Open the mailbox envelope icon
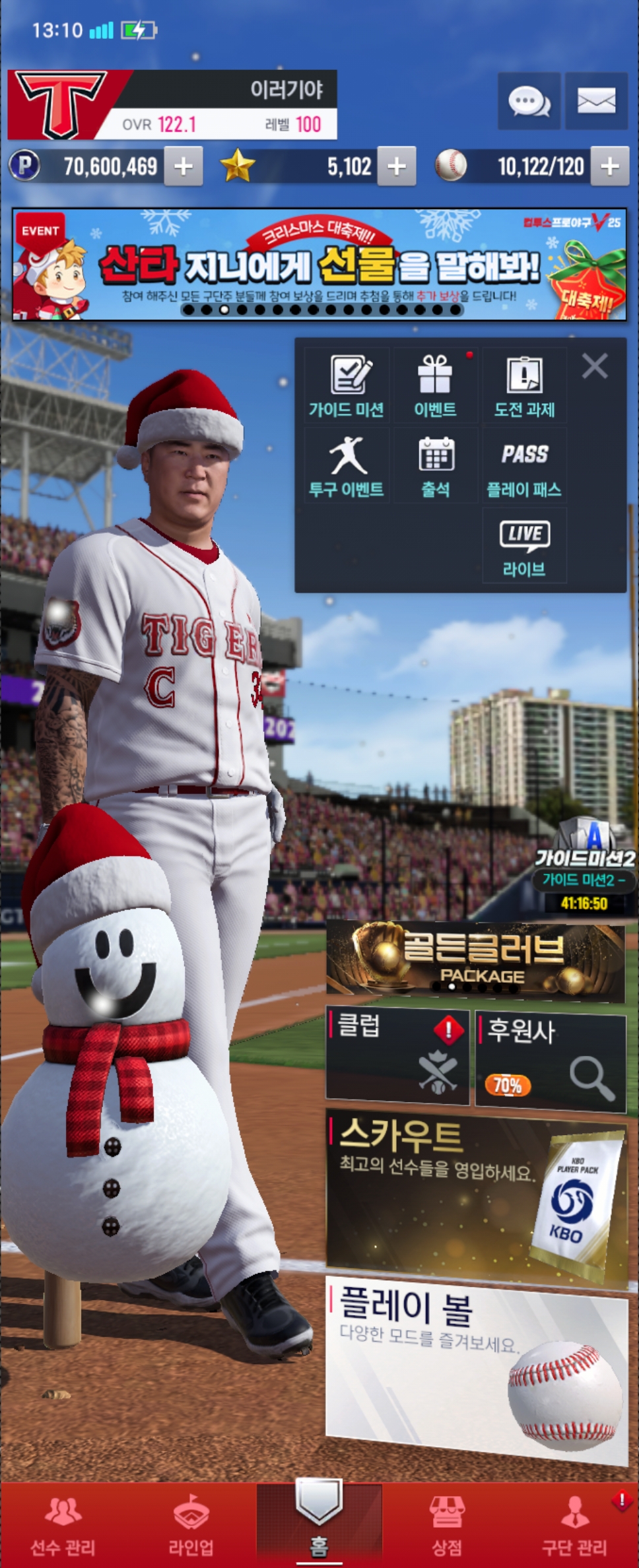 point(596,101)
